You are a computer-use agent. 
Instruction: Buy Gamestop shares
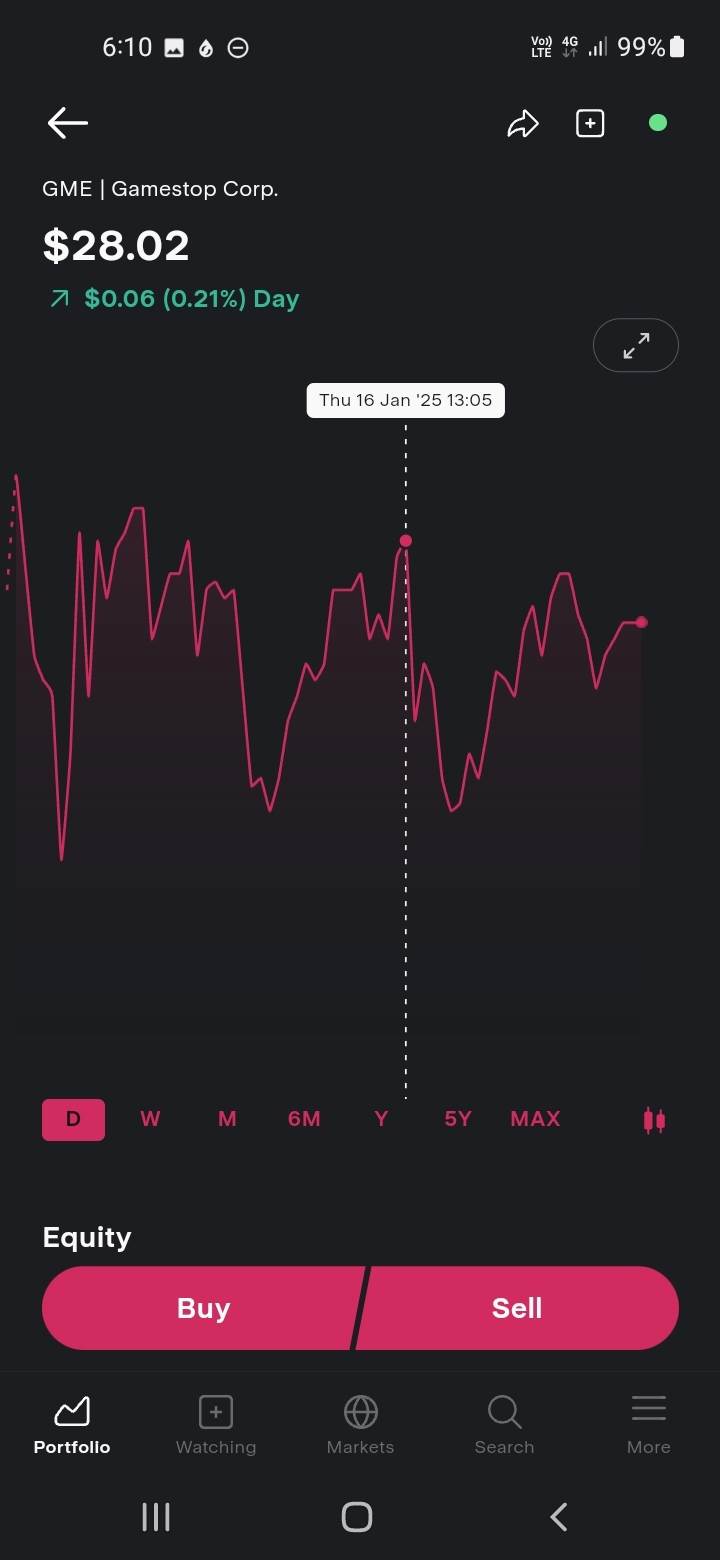tap(203, 1308)
